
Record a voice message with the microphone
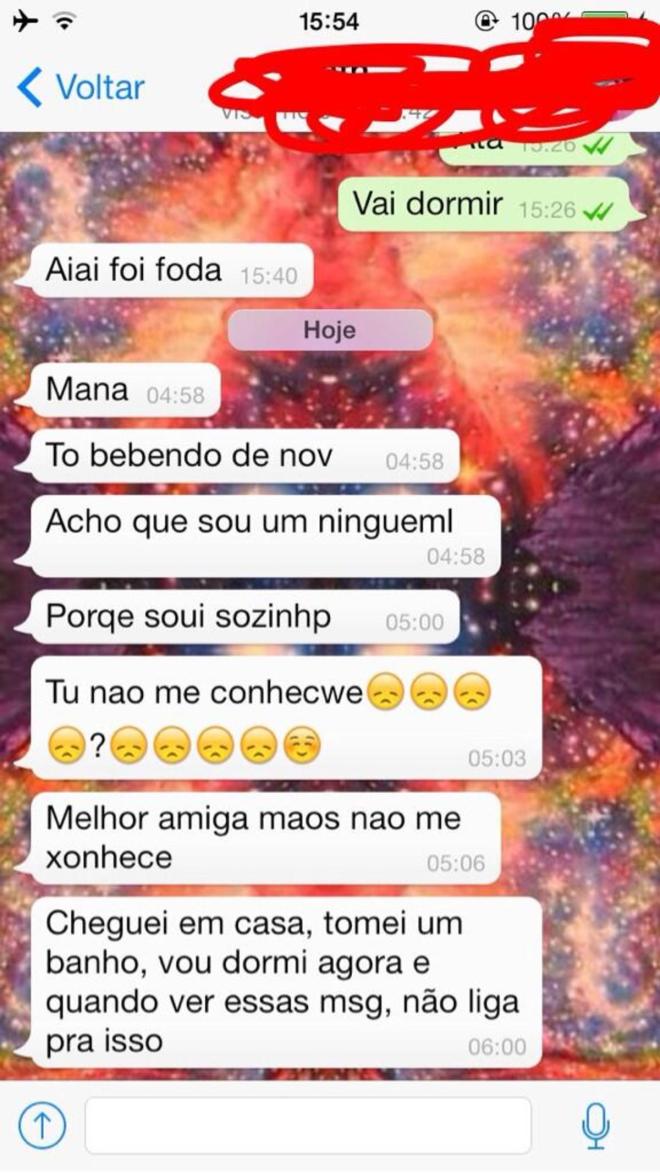point(596,1127)
